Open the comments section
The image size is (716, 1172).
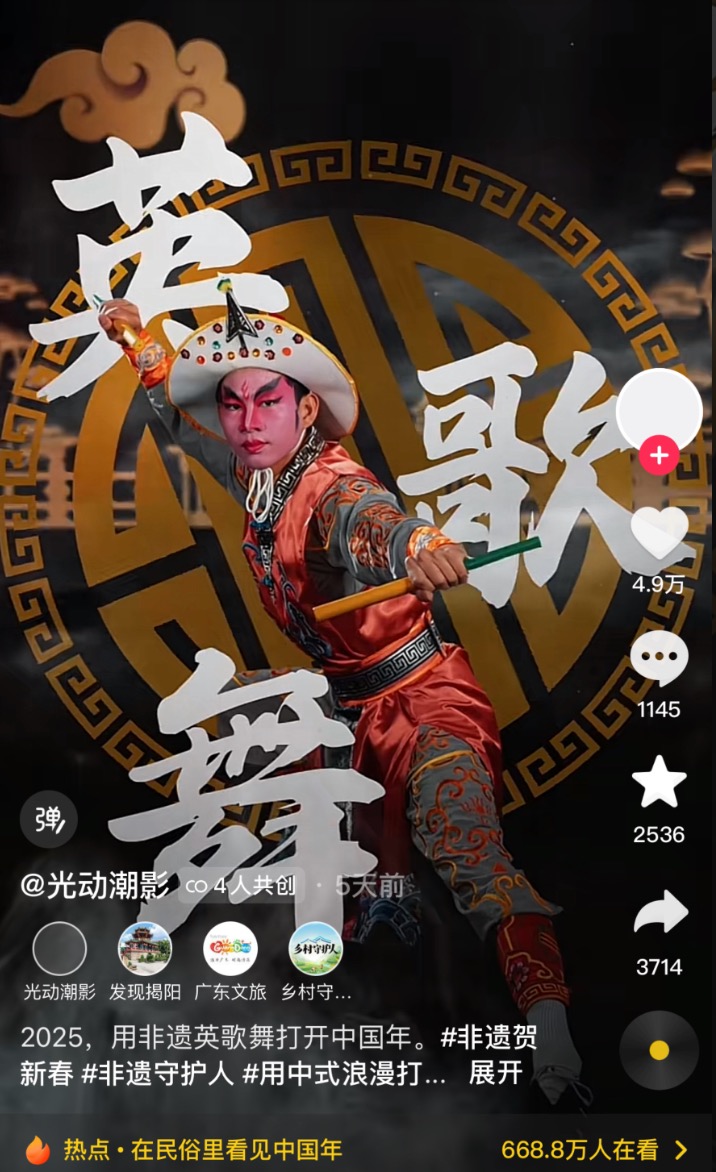pyautogui.click(x=659, y=660)
